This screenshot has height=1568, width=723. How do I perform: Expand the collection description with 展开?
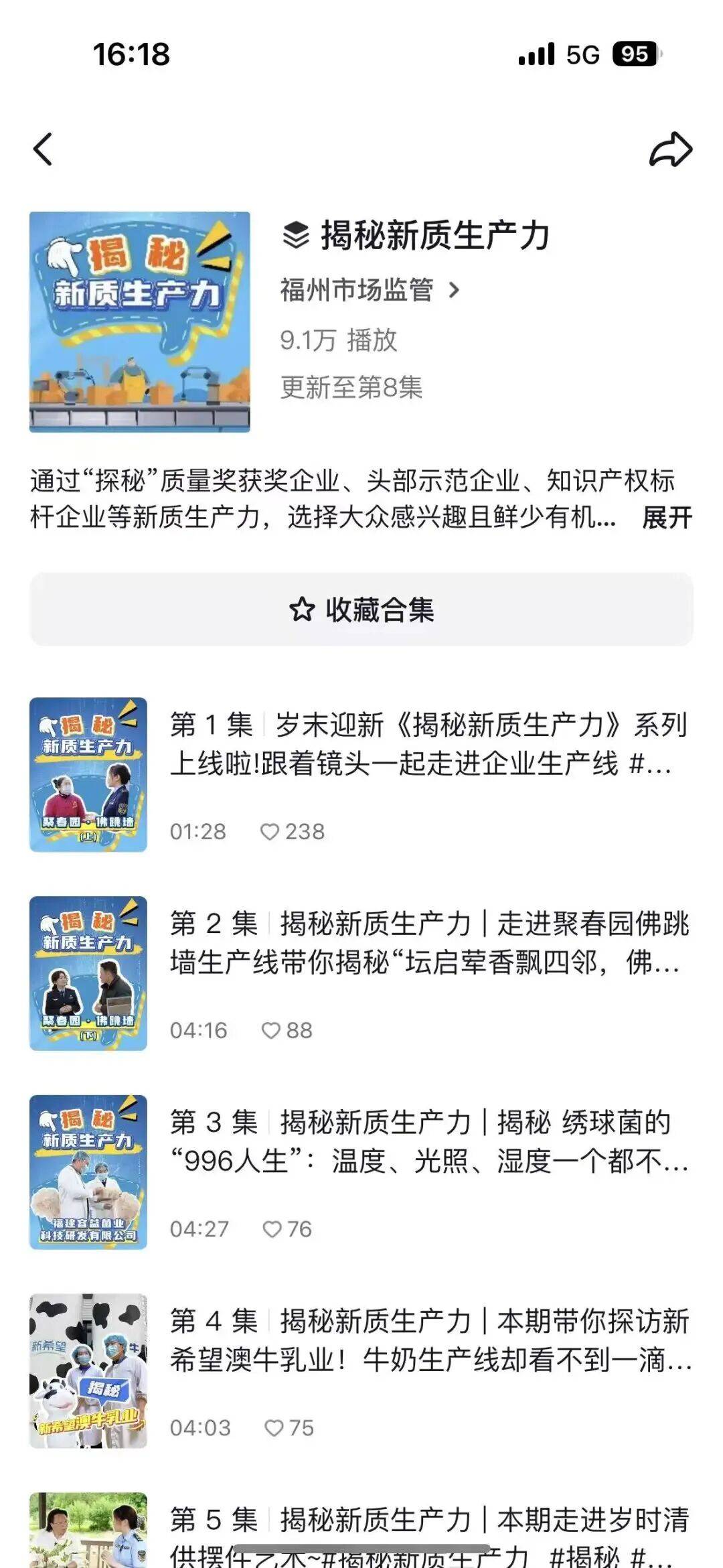coord(667,518)
